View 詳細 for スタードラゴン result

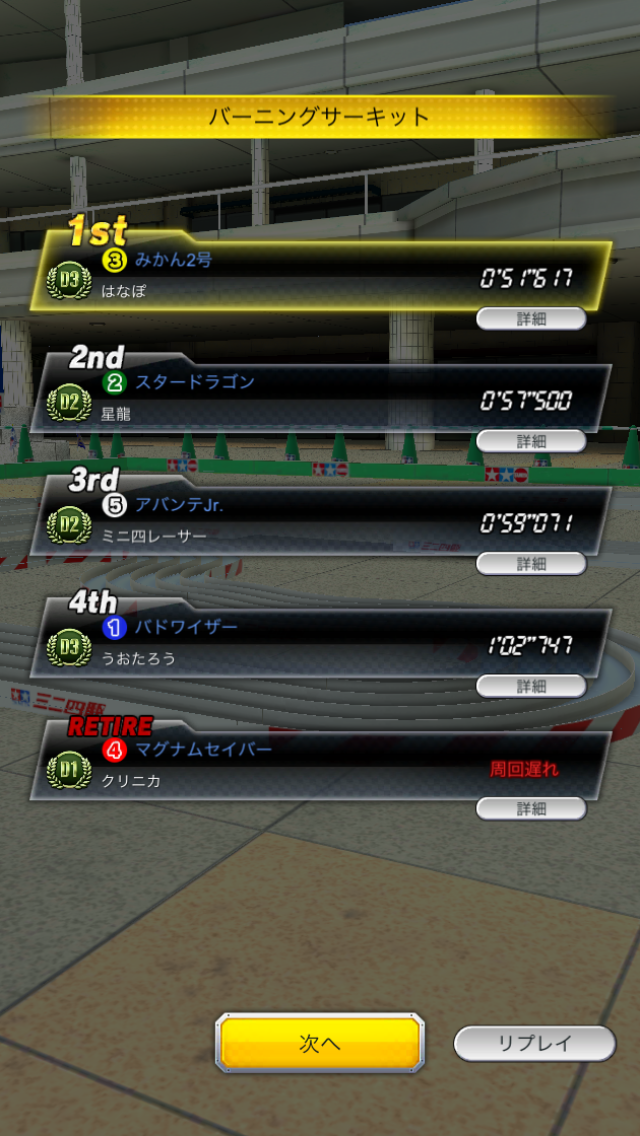[x=531, y=441]
